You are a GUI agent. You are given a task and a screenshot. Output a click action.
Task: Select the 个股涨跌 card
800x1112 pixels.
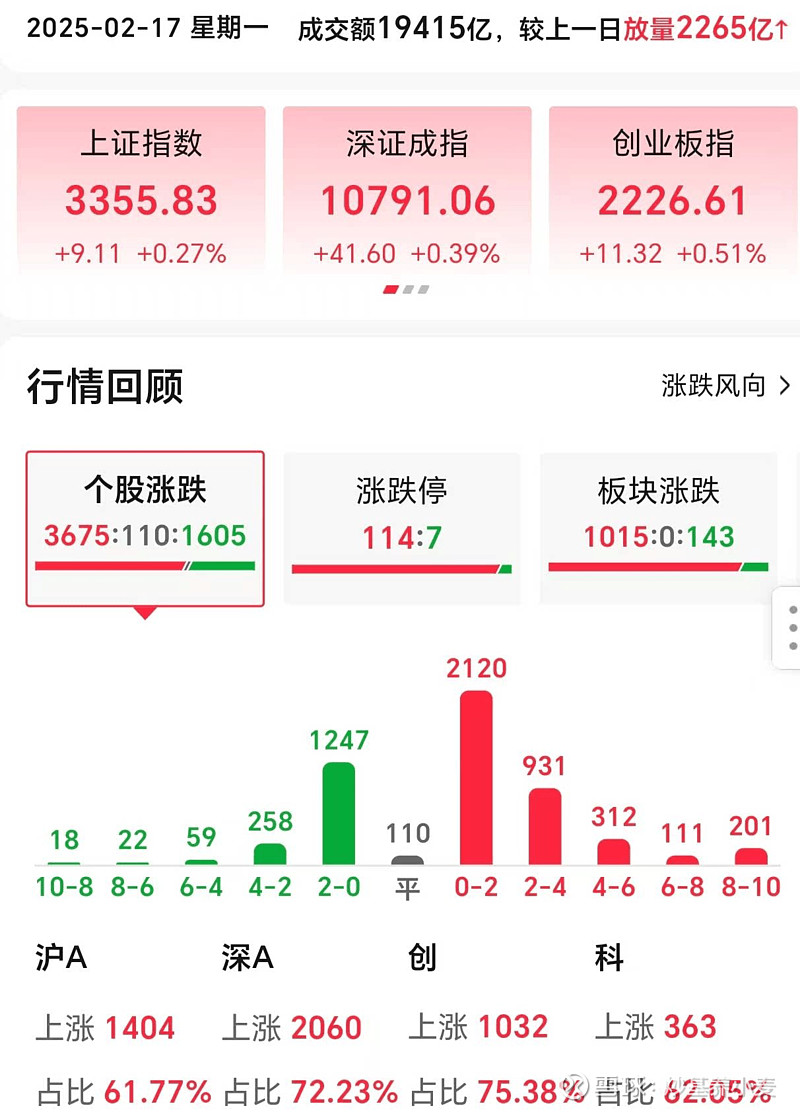145,520
